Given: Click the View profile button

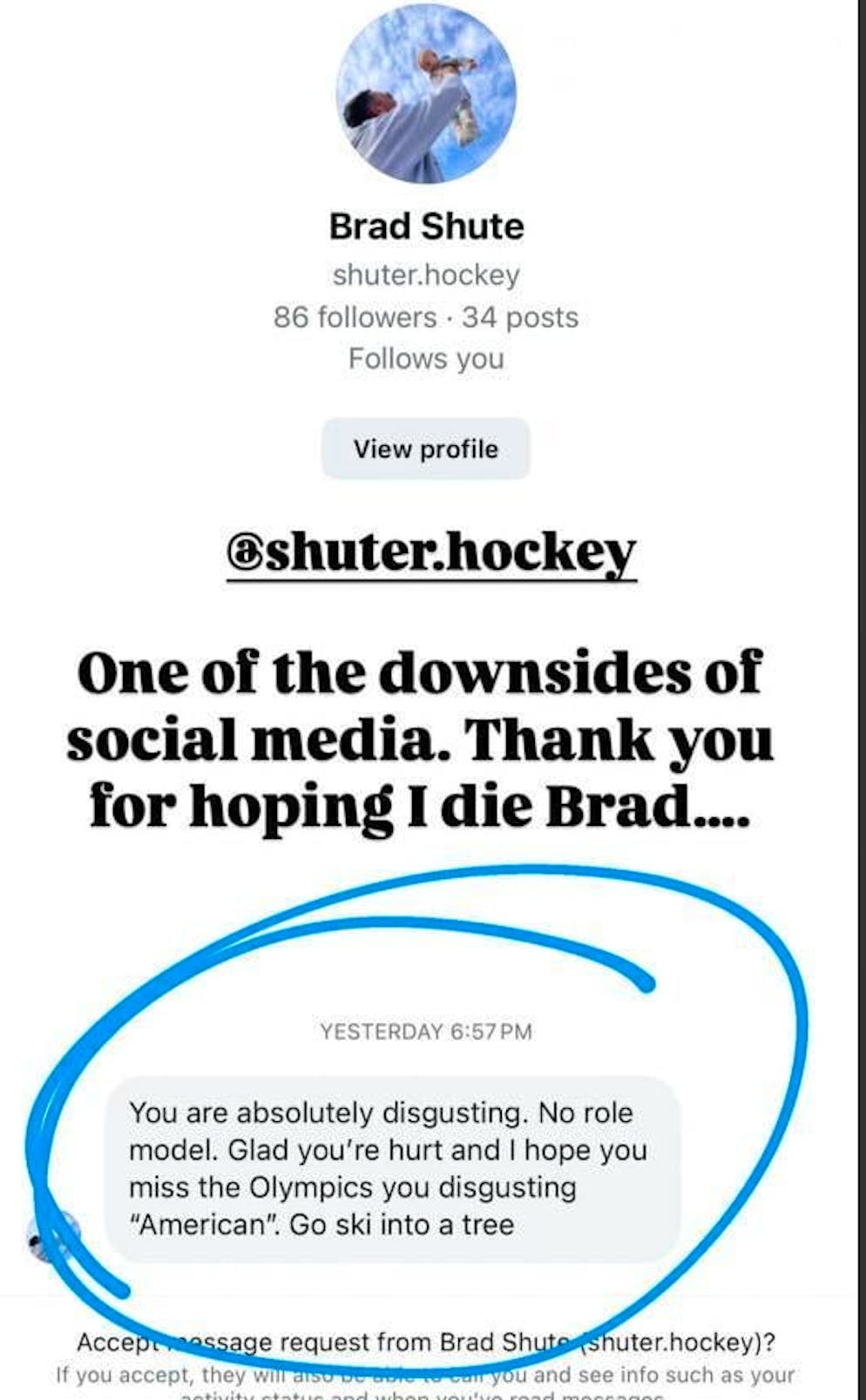Looking at the screenshot, I should click(426, 449).
